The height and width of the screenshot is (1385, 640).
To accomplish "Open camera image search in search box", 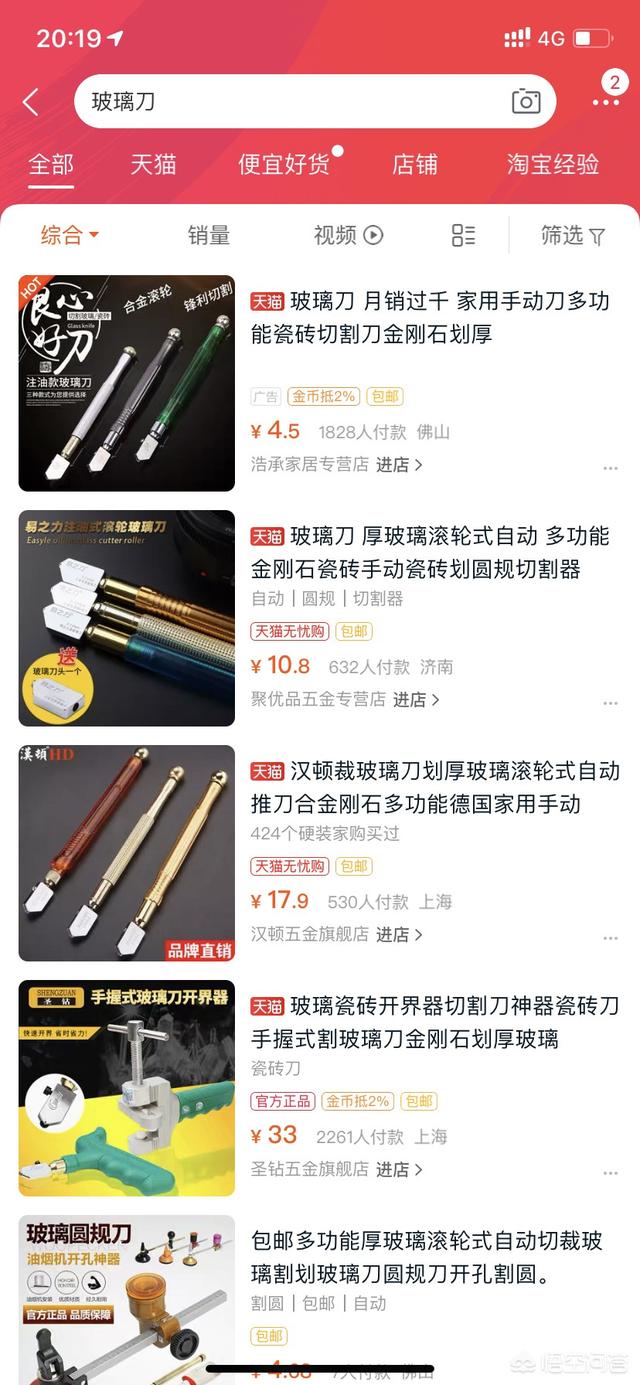I will (x=526, y=101).
